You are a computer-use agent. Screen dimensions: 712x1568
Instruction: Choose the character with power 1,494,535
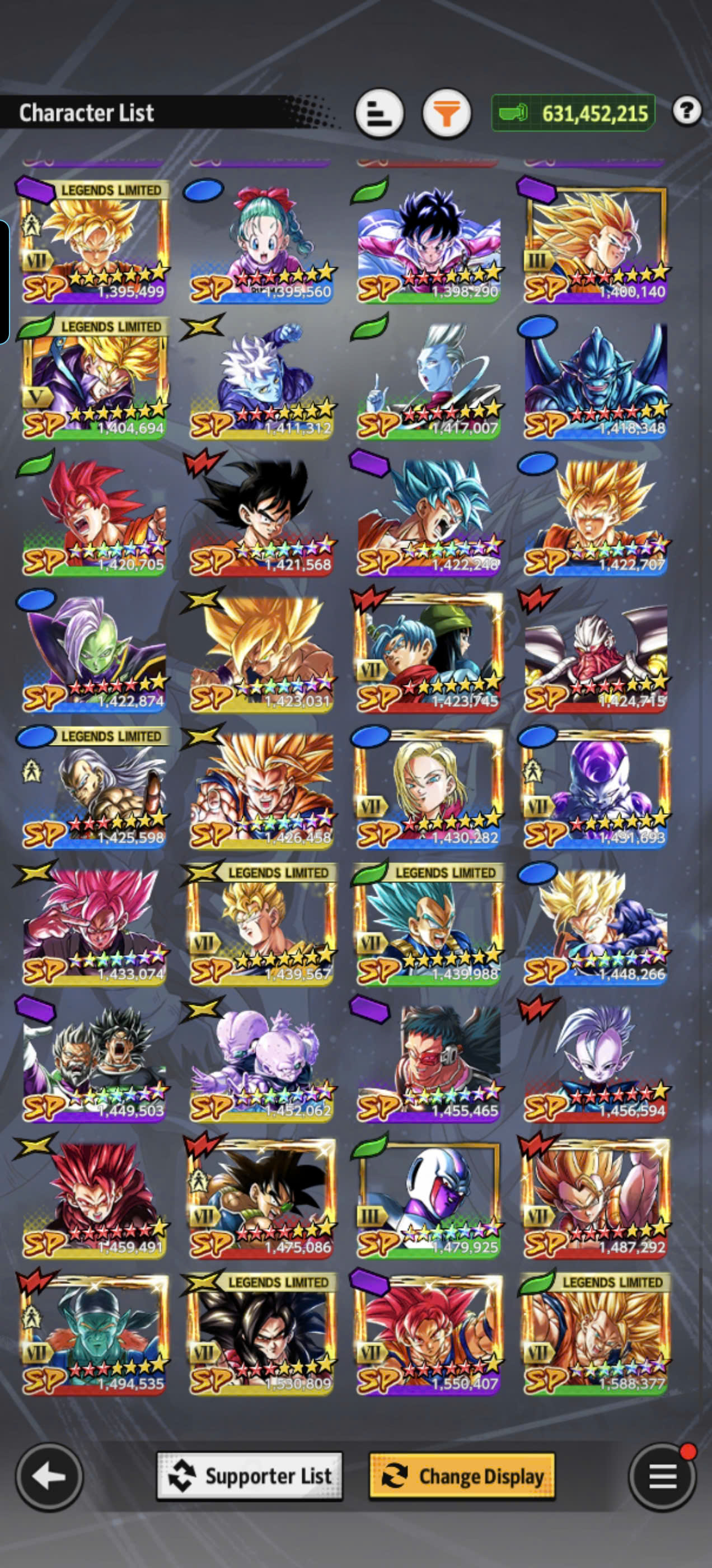[93, 1334]
